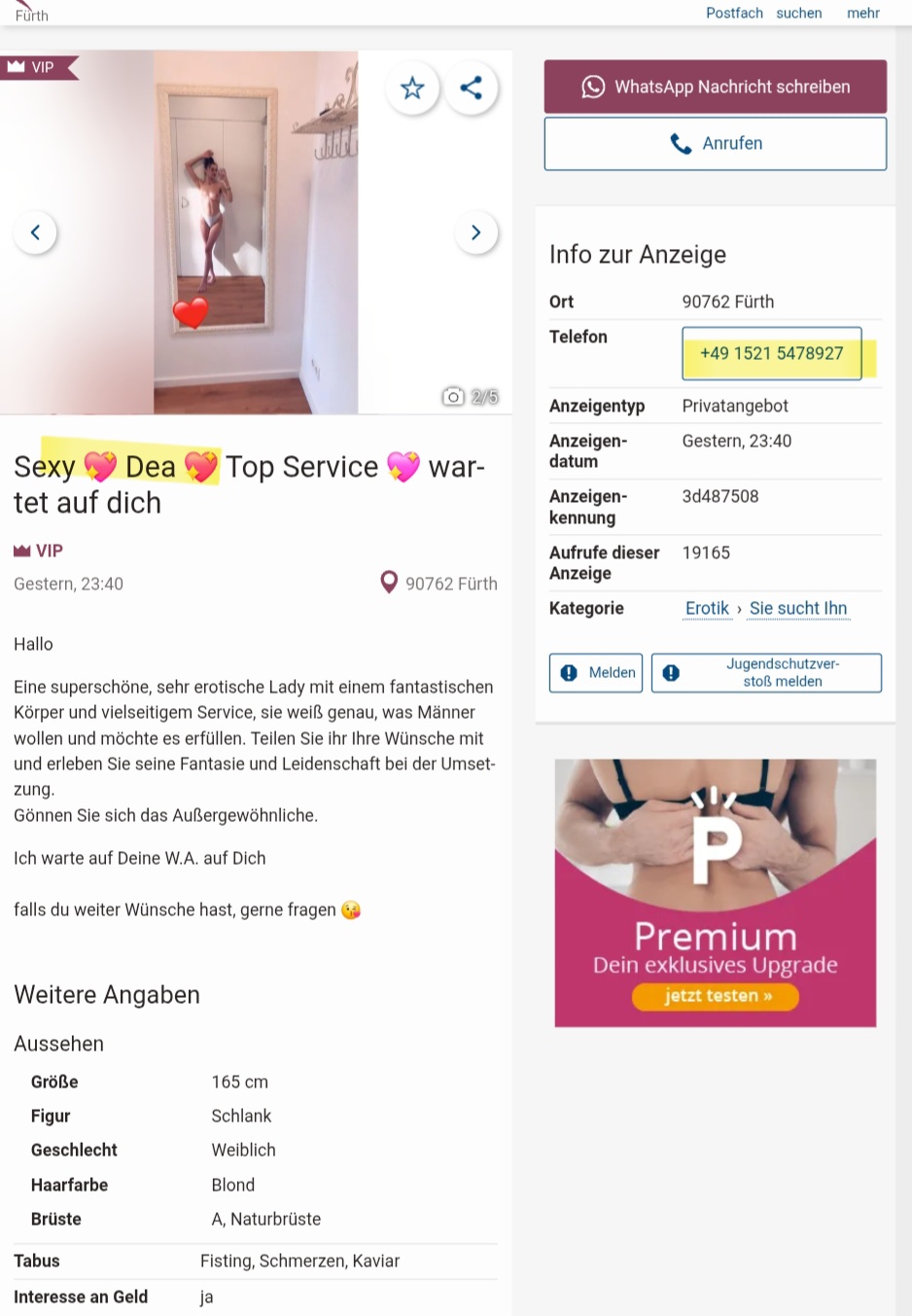Open the Sie sucht Ihn link
The height and width of the screenshot is (1316, 912).
[798, 609]
